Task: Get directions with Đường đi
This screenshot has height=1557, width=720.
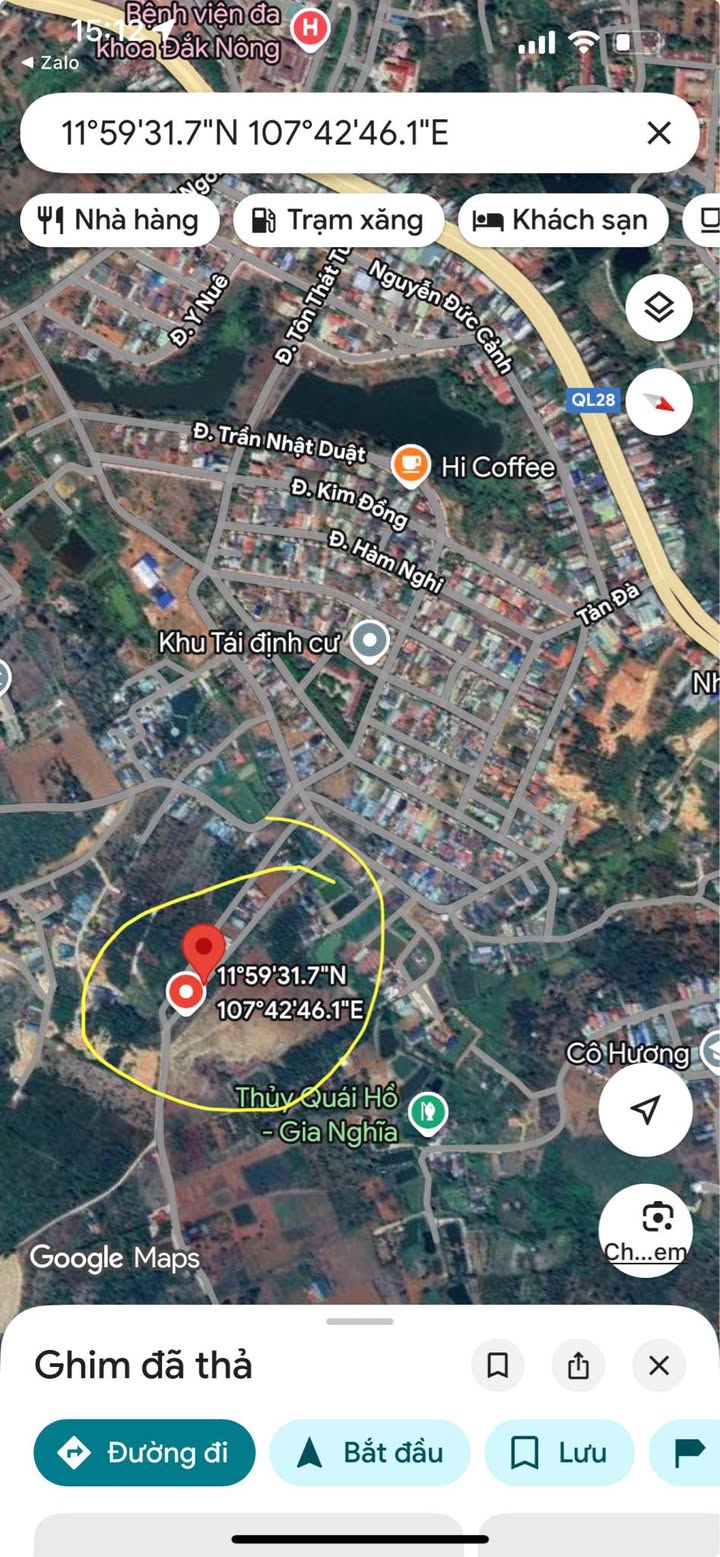Action: (x=144, y=1452)
